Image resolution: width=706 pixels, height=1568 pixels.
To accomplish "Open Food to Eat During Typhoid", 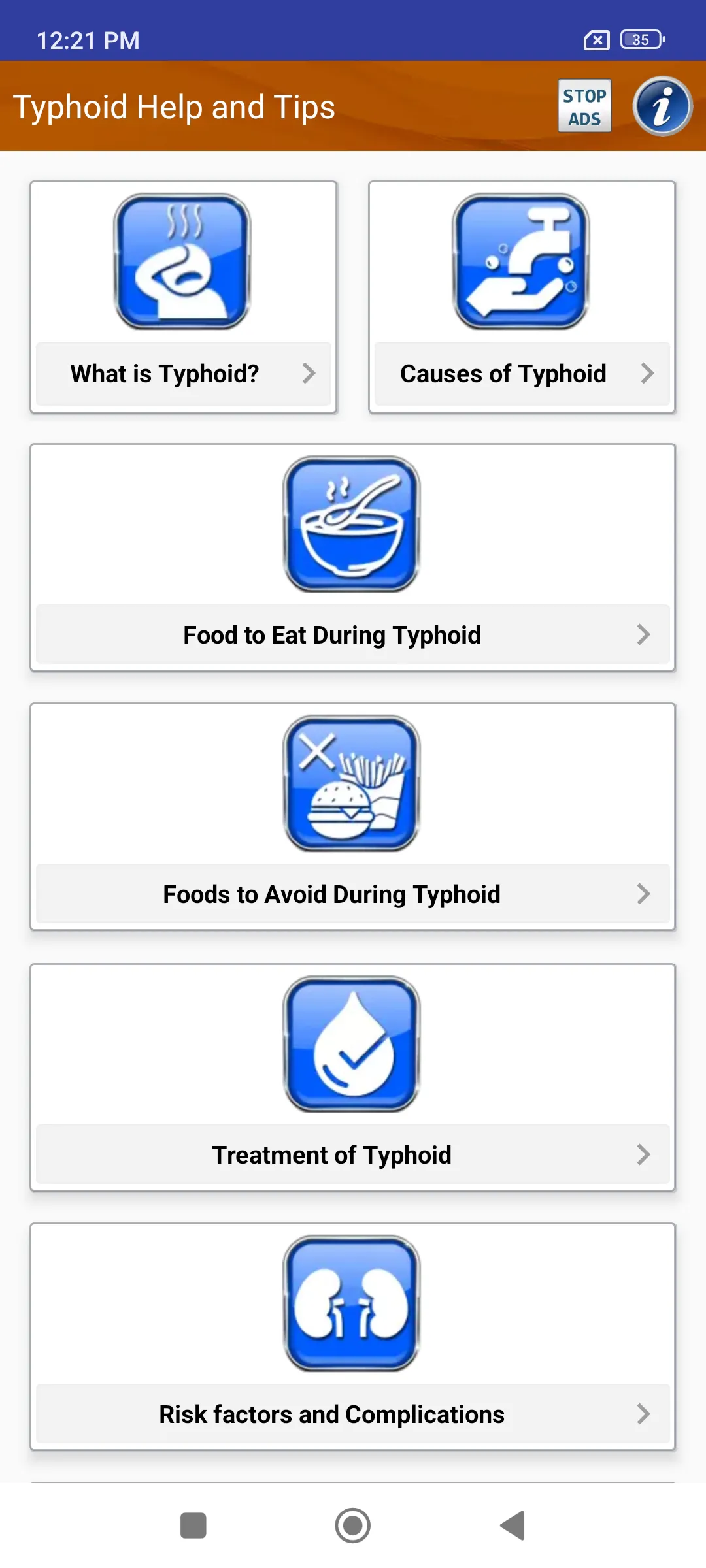I will point(353,557).
